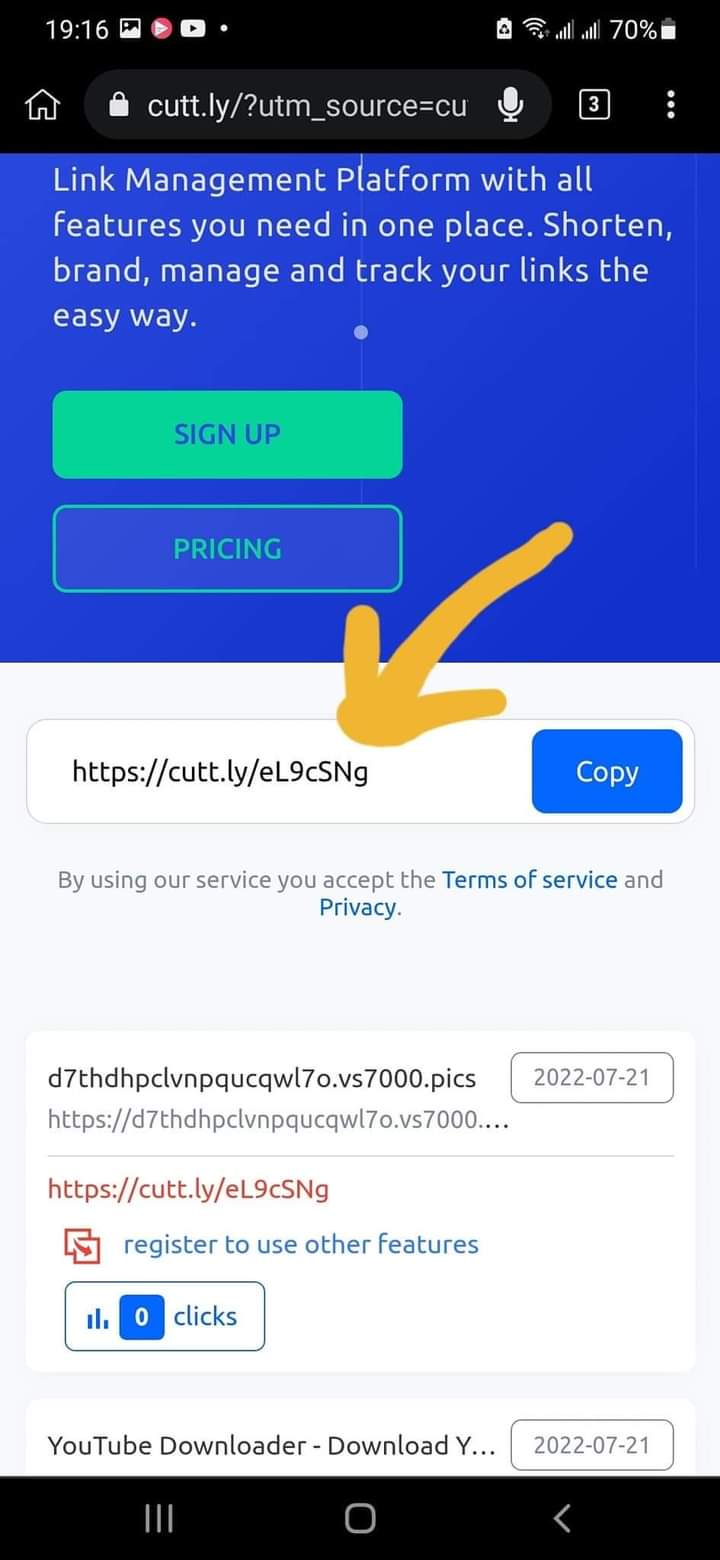Image resolution: width=720 pixels, height=1560 pixels.
Task: Open the PRICING page
Action: click(x=227, y=548)
